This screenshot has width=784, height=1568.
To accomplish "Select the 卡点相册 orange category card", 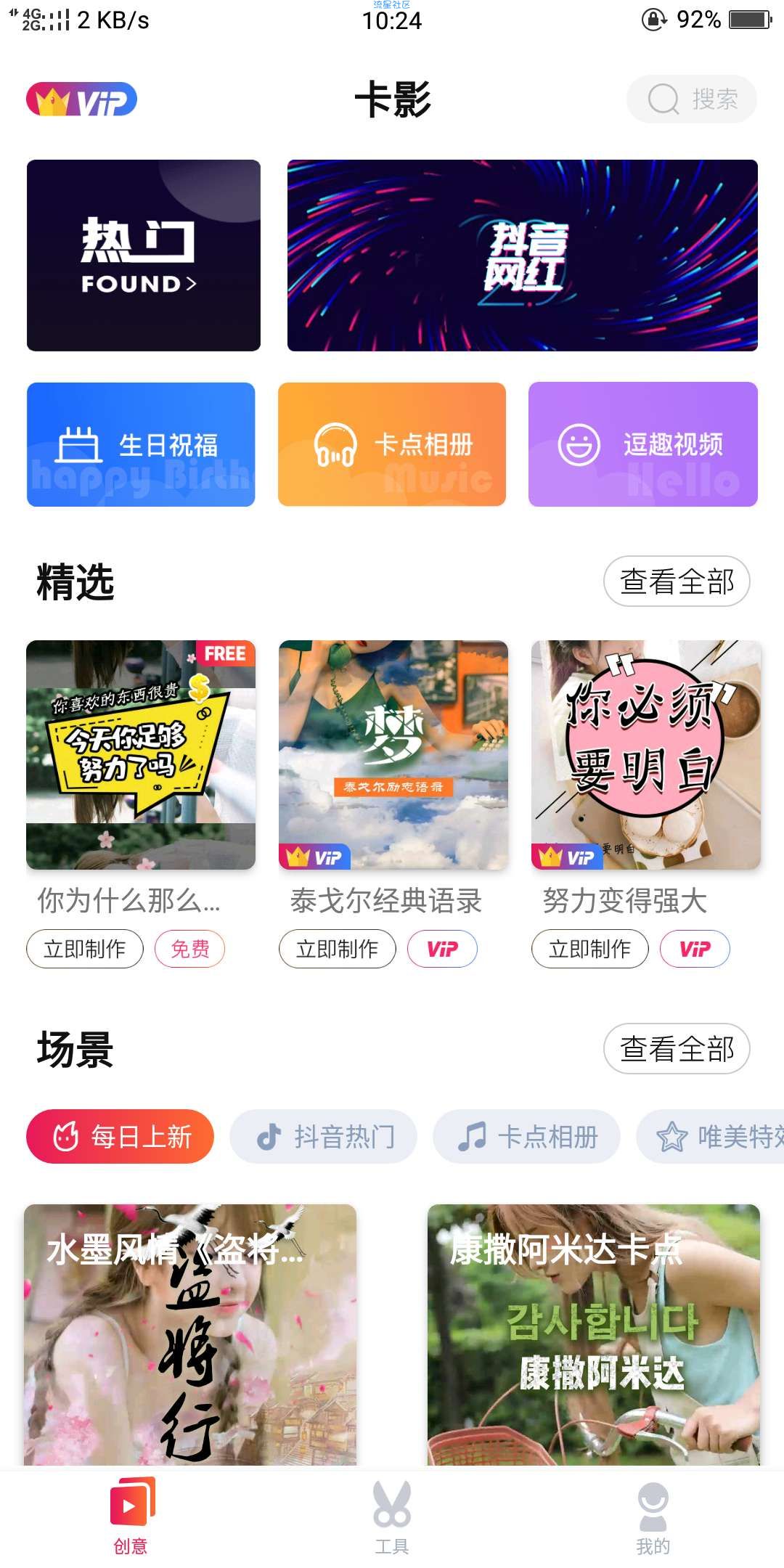I will tap(392, 444).
